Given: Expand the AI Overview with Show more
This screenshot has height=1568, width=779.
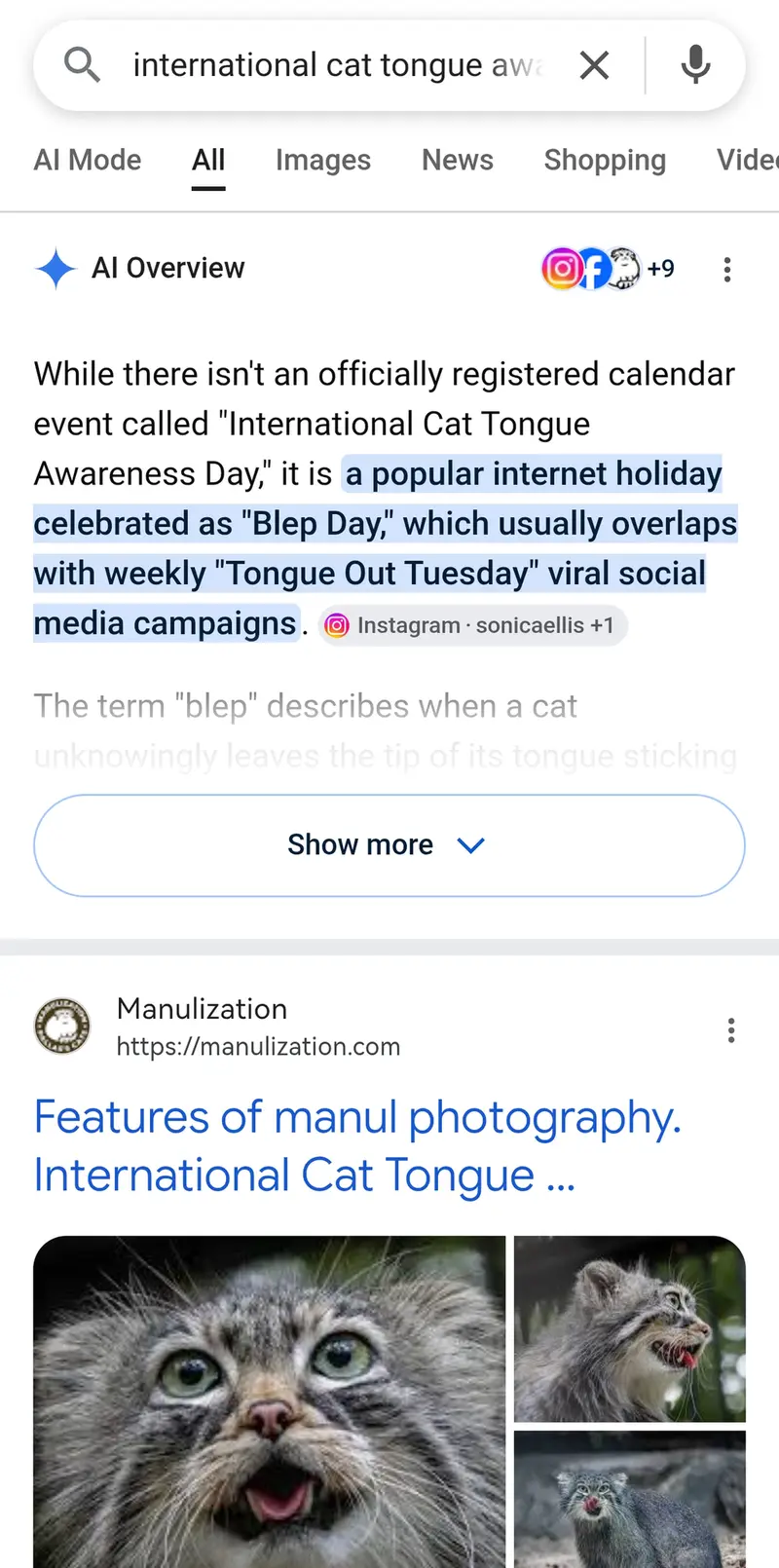Looking at the screenshot, I should coord(389,845).
